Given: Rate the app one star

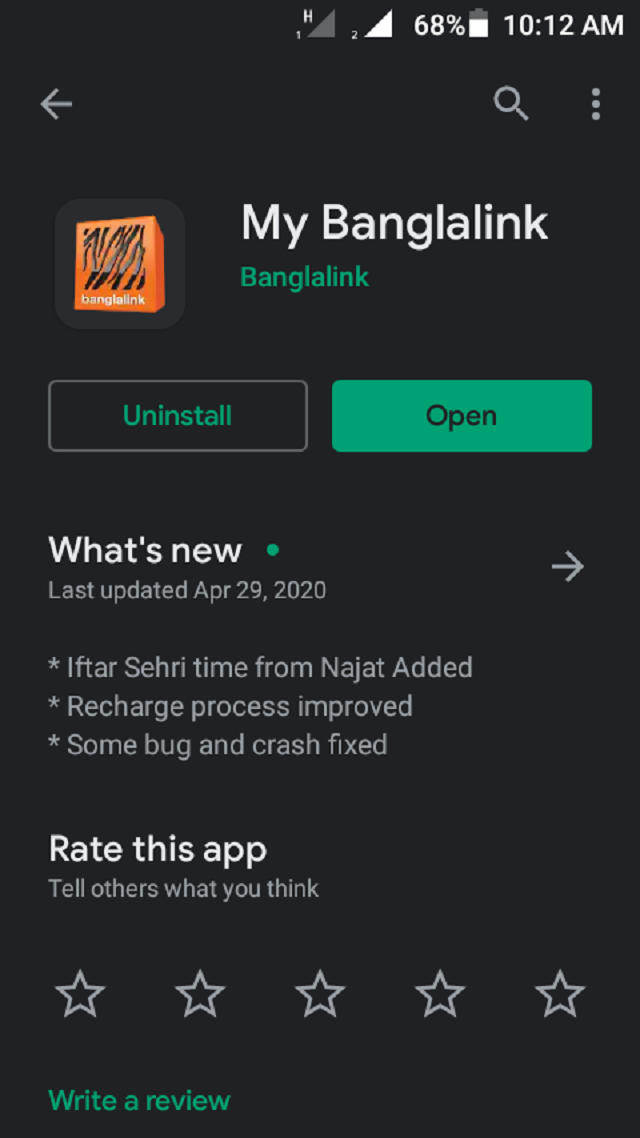Looking at the screenshot, I should [x=80, y=994].
